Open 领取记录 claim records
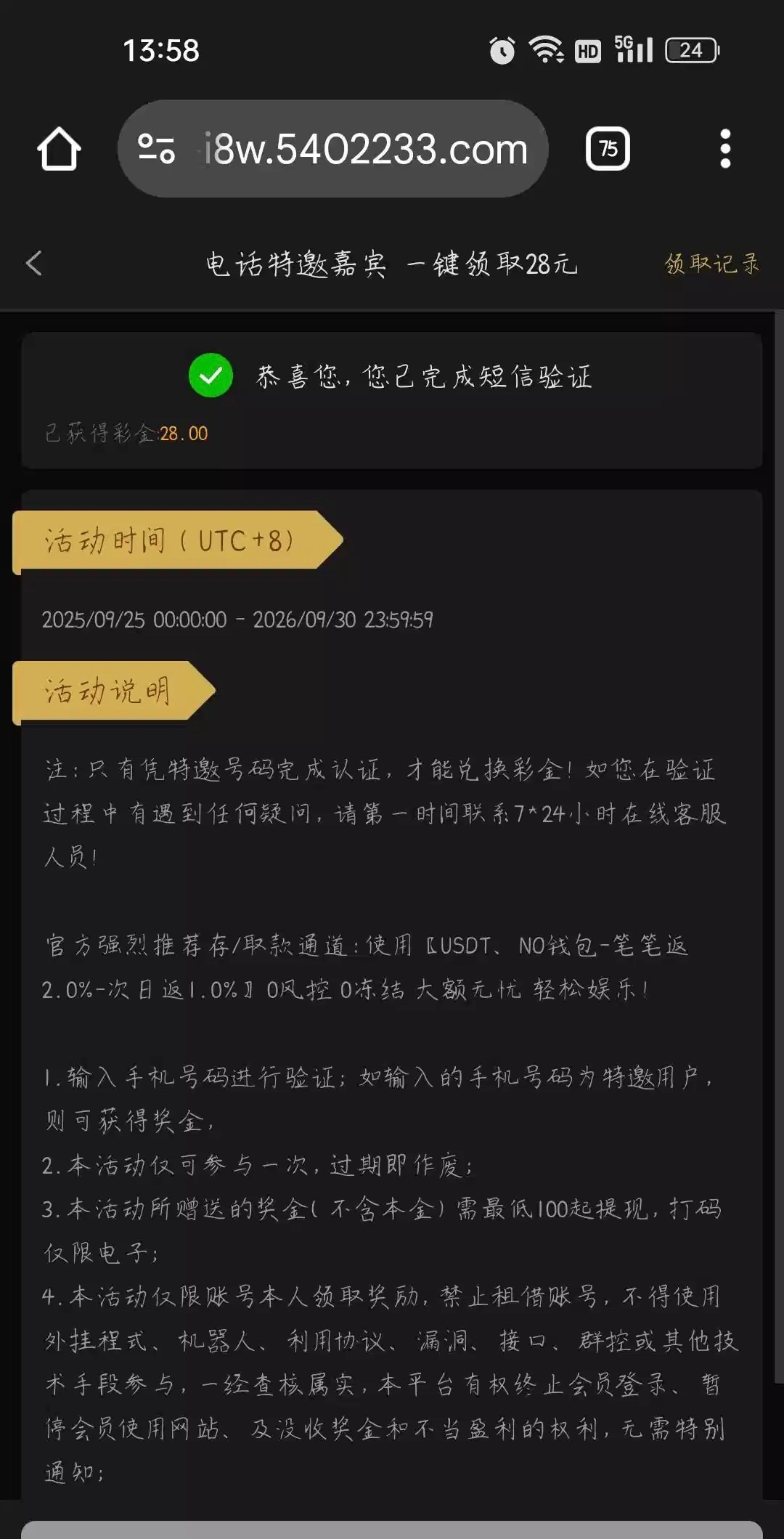The image size is (784, 1539). click(711, 263)
